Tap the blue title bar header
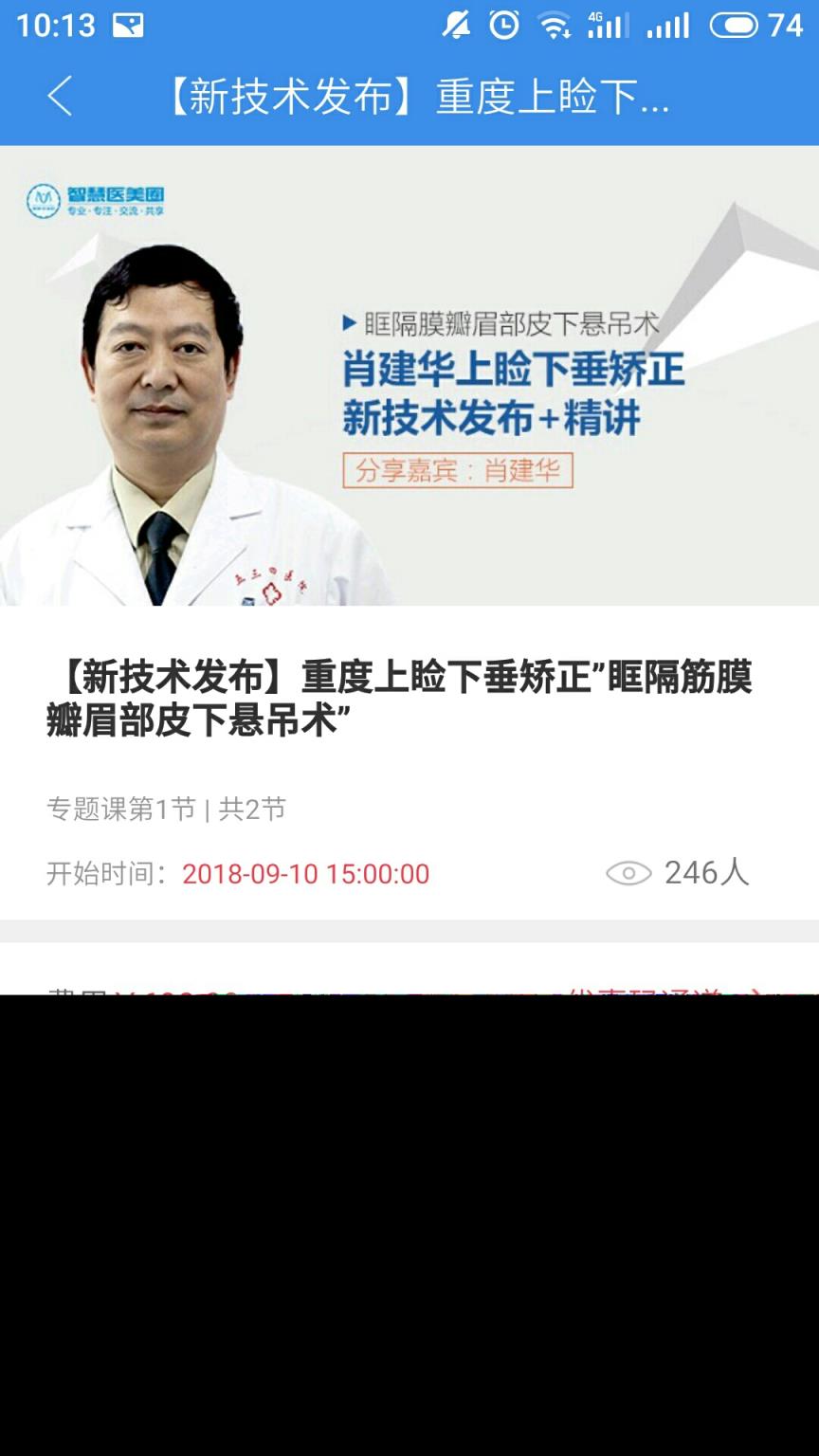 pos(409,95)
